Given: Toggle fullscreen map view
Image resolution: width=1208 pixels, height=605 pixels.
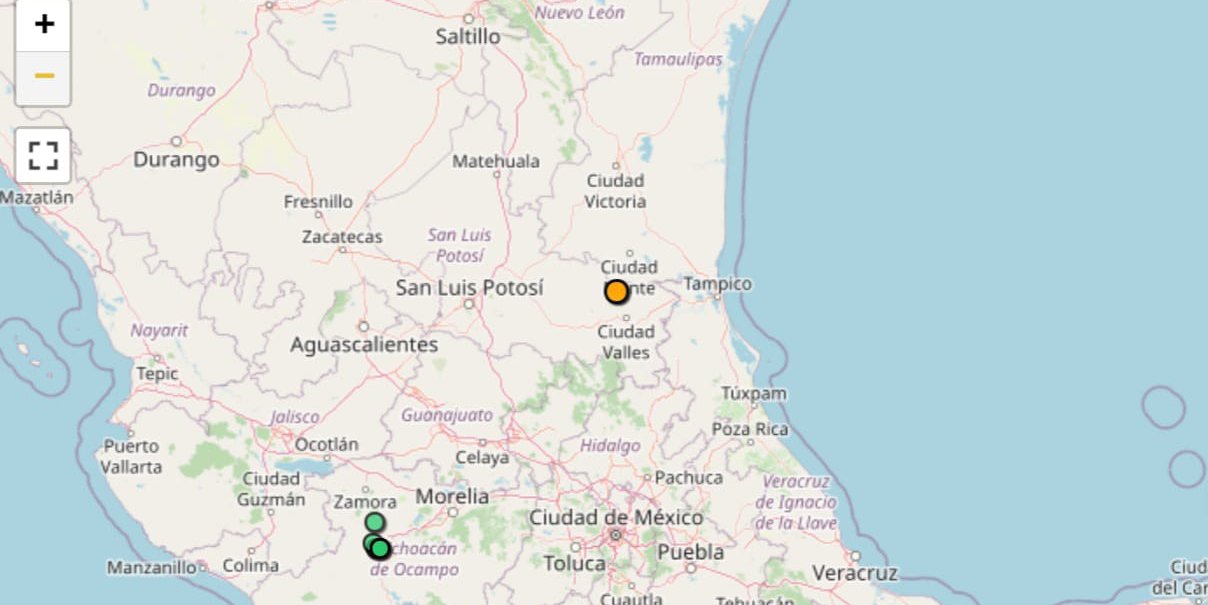Looking at the screenshot, I should point(43,155).
